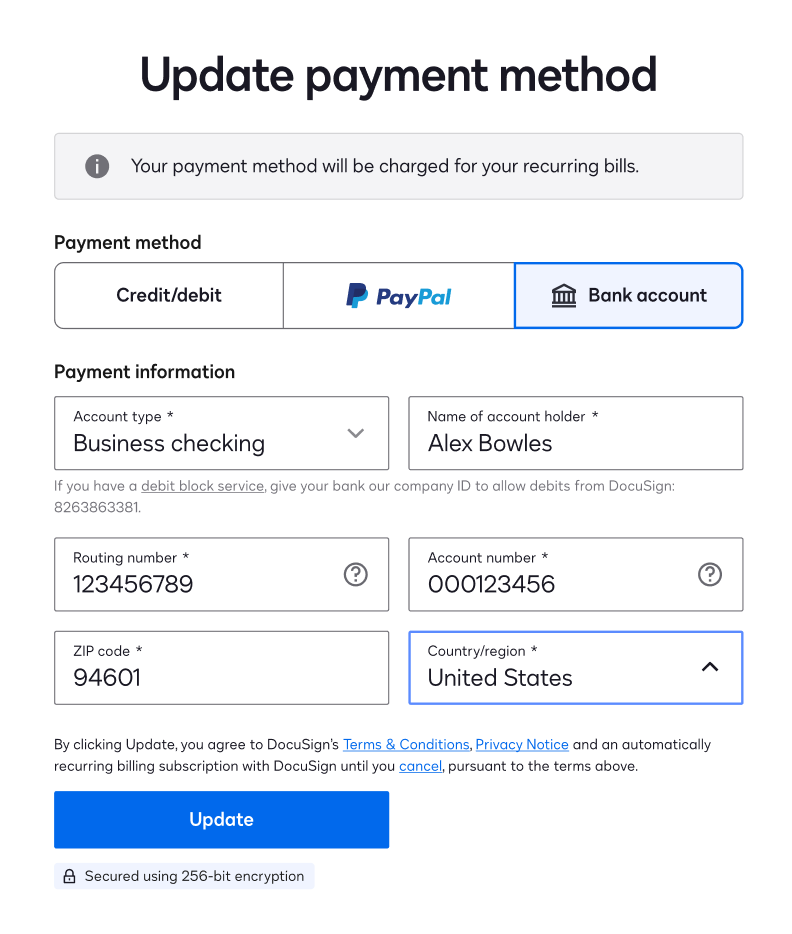Switch payment method to Credit/debit

tap(168, 295)
